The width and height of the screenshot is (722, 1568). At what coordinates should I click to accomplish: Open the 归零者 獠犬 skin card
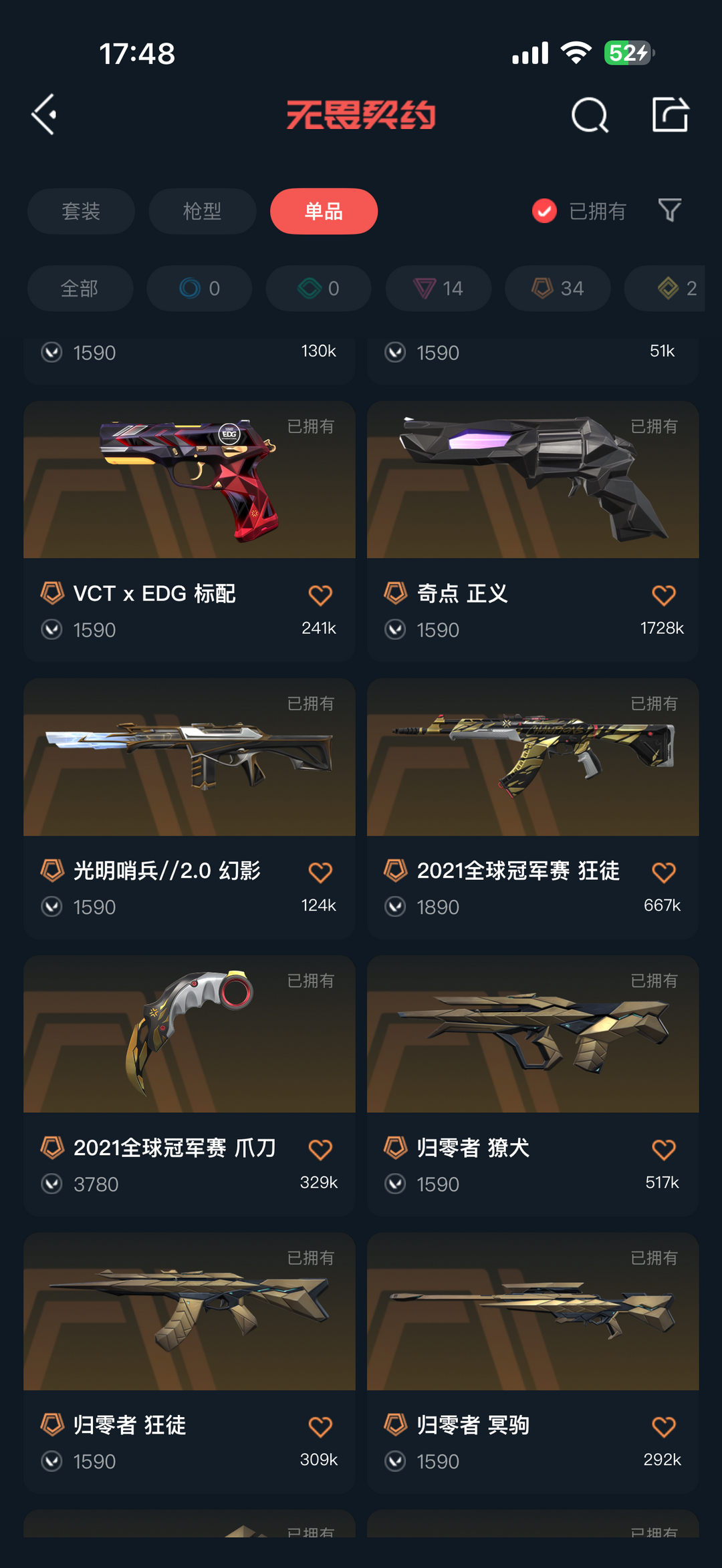tap(533, 1036)
